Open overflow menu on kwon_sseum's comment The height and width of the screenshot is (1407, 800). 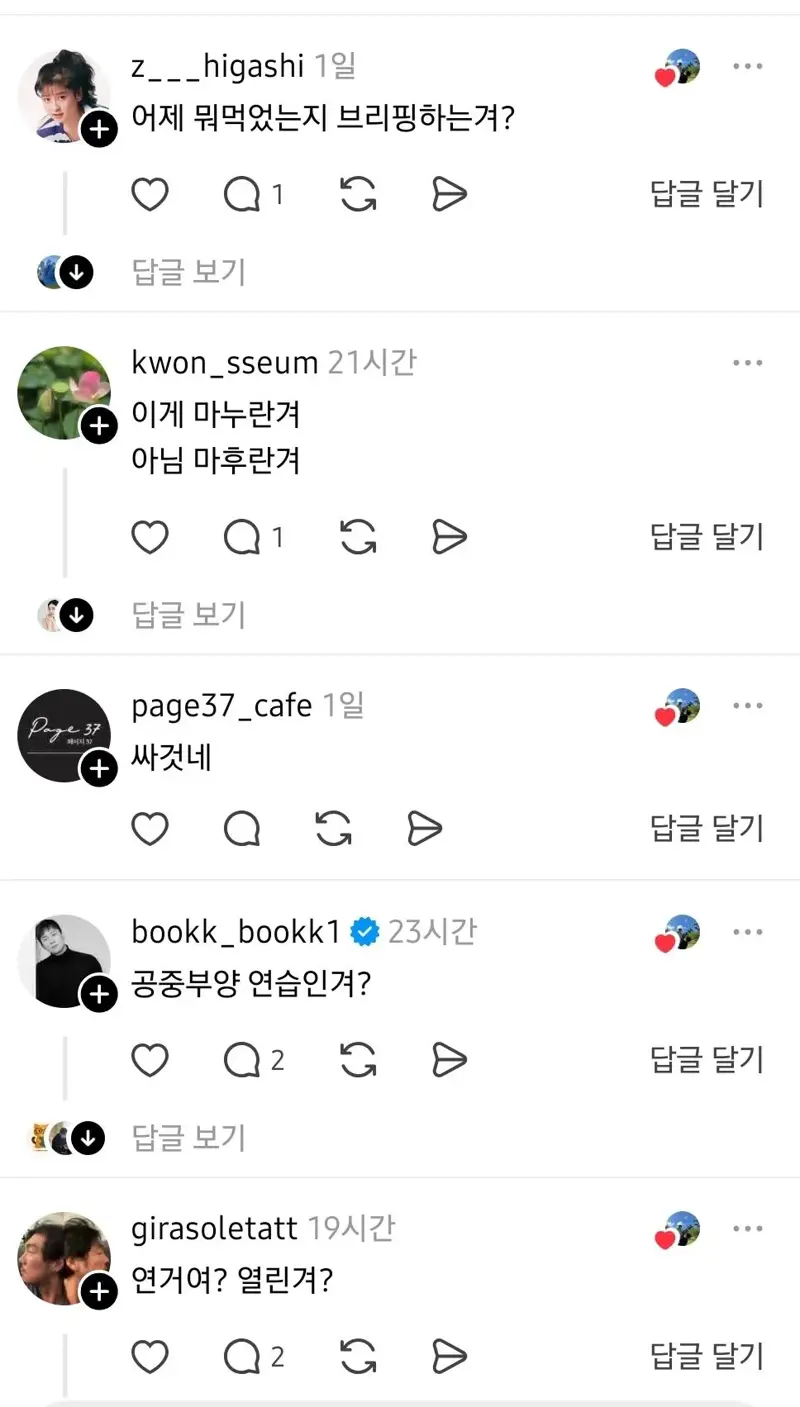tap(747, 363)
